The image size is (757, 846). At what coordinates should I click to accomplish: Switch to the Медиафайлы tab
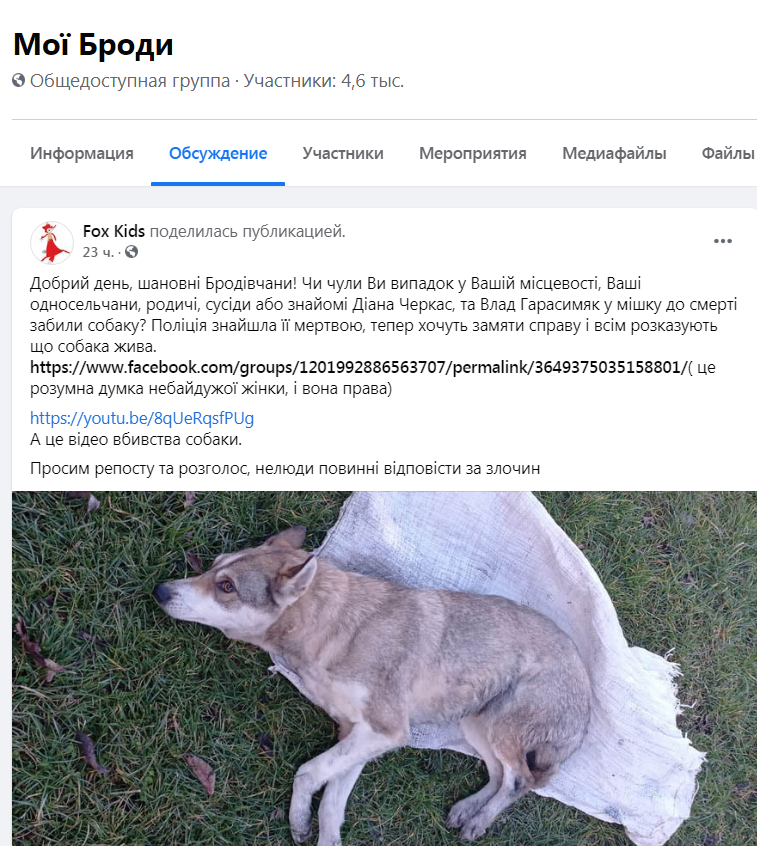click(614, 153)
